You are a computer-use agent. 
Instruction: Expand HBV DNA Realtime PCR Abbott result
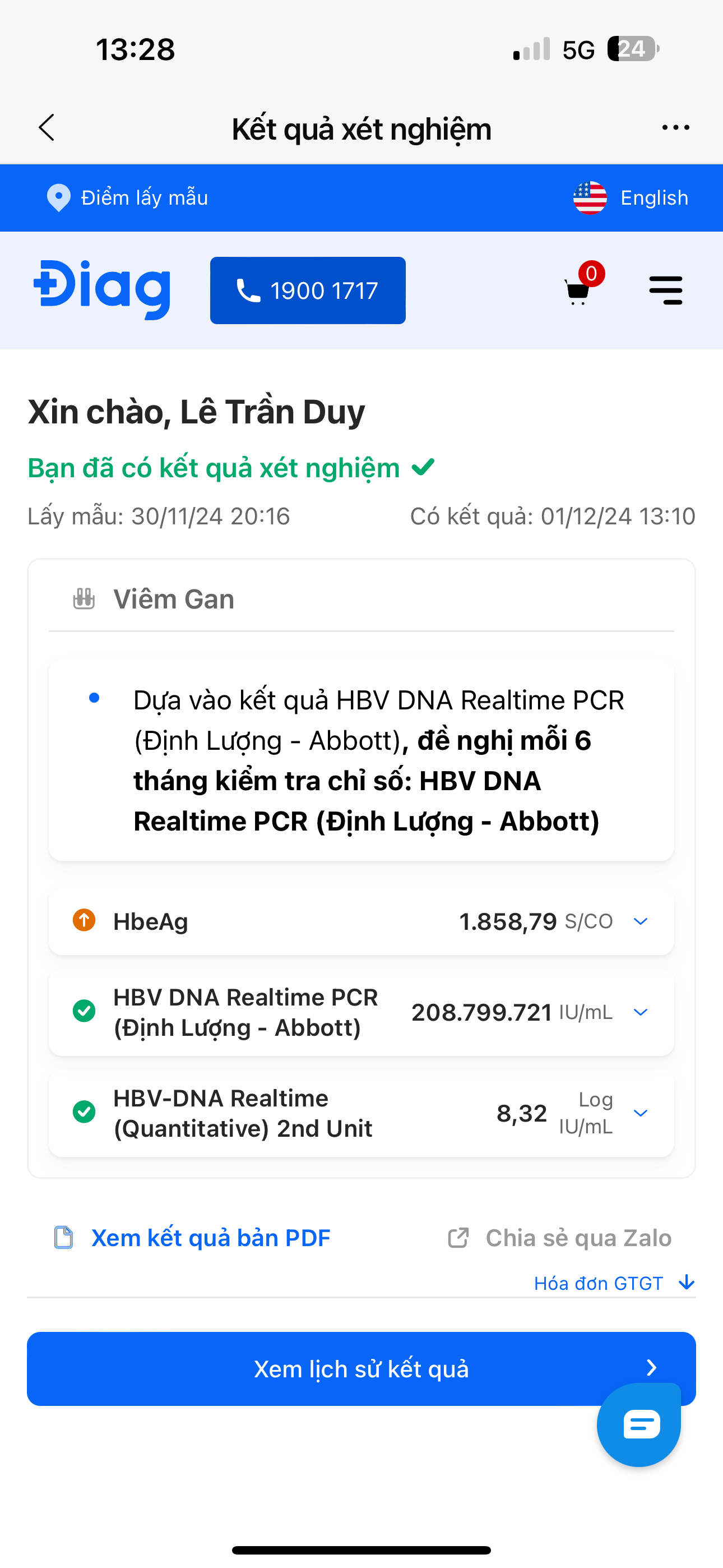click(639, 1012)
